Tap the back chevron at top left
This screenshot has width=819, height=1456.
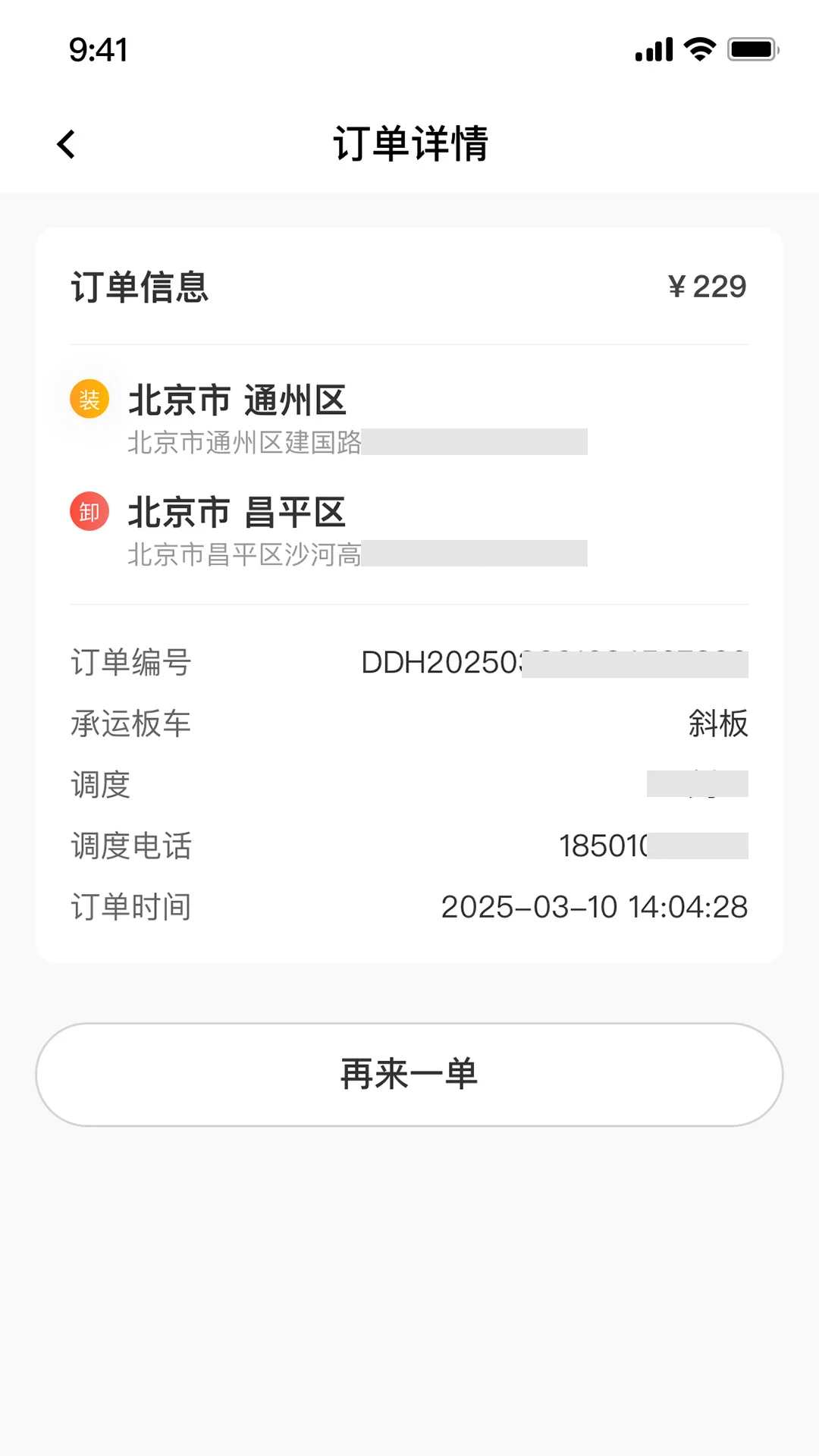(65, 143)
